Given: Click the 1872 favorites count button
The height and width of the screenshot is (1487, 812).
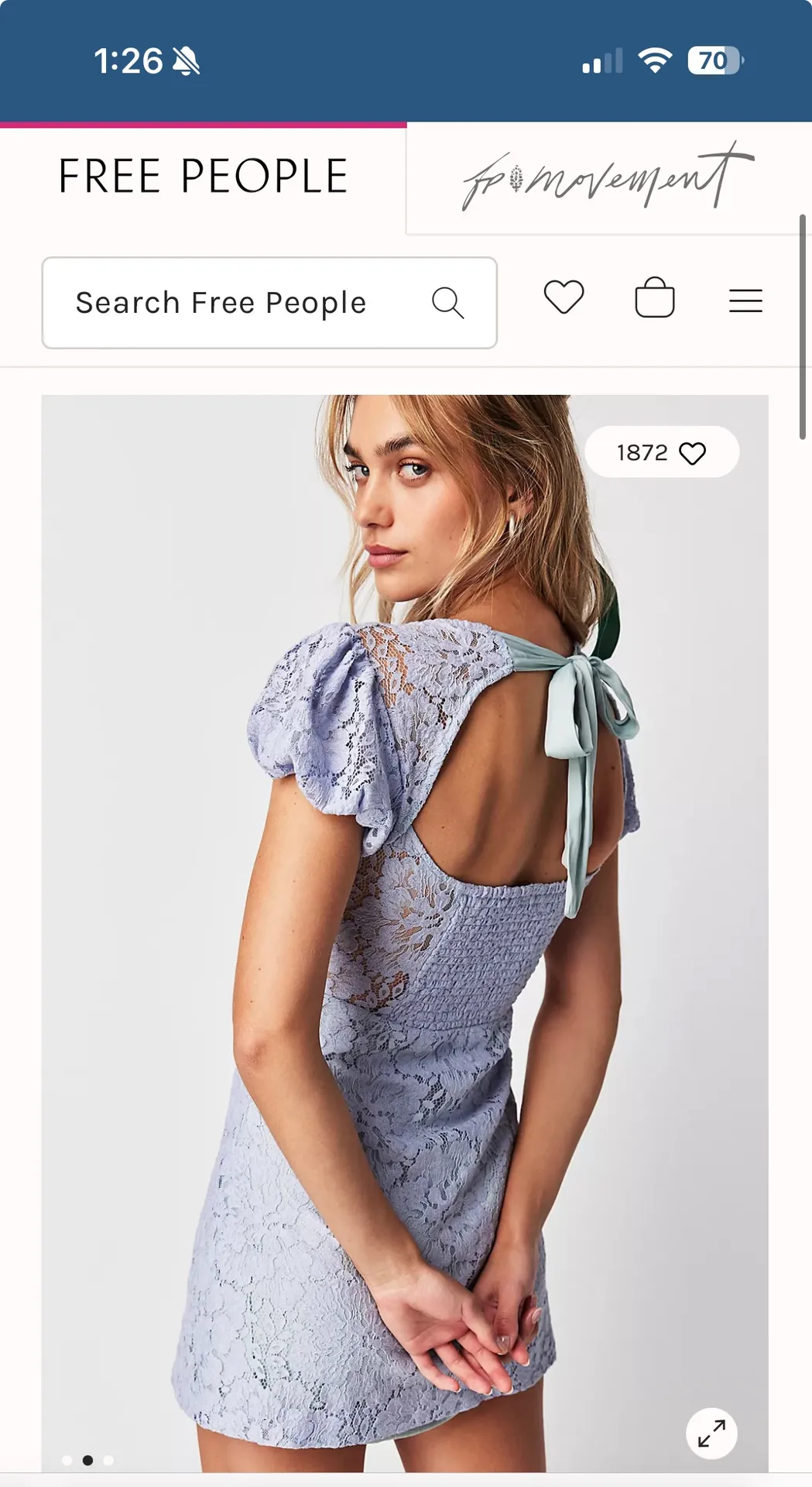Looking at the screenshot, I should pos(662,452).
